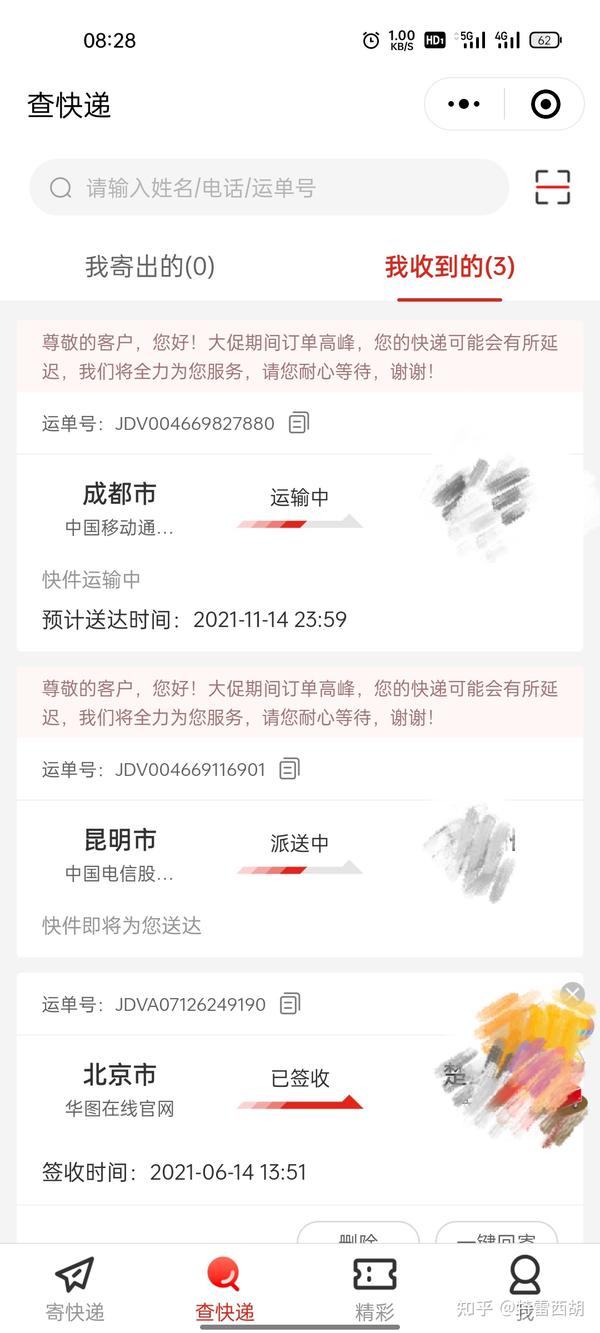Open the 我的 profile tab

(524, 1288)
